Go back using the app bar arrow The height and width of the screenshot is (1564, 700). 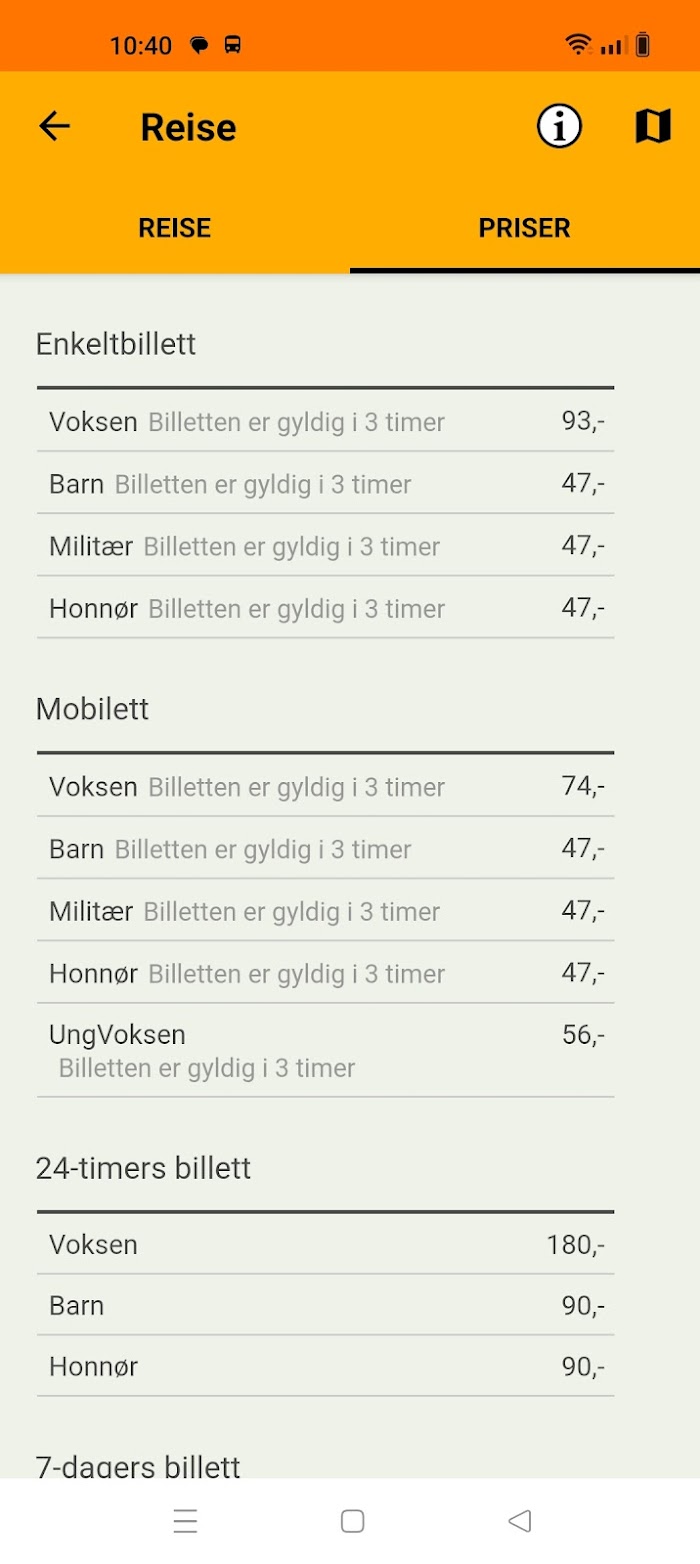tap(54, 126)
